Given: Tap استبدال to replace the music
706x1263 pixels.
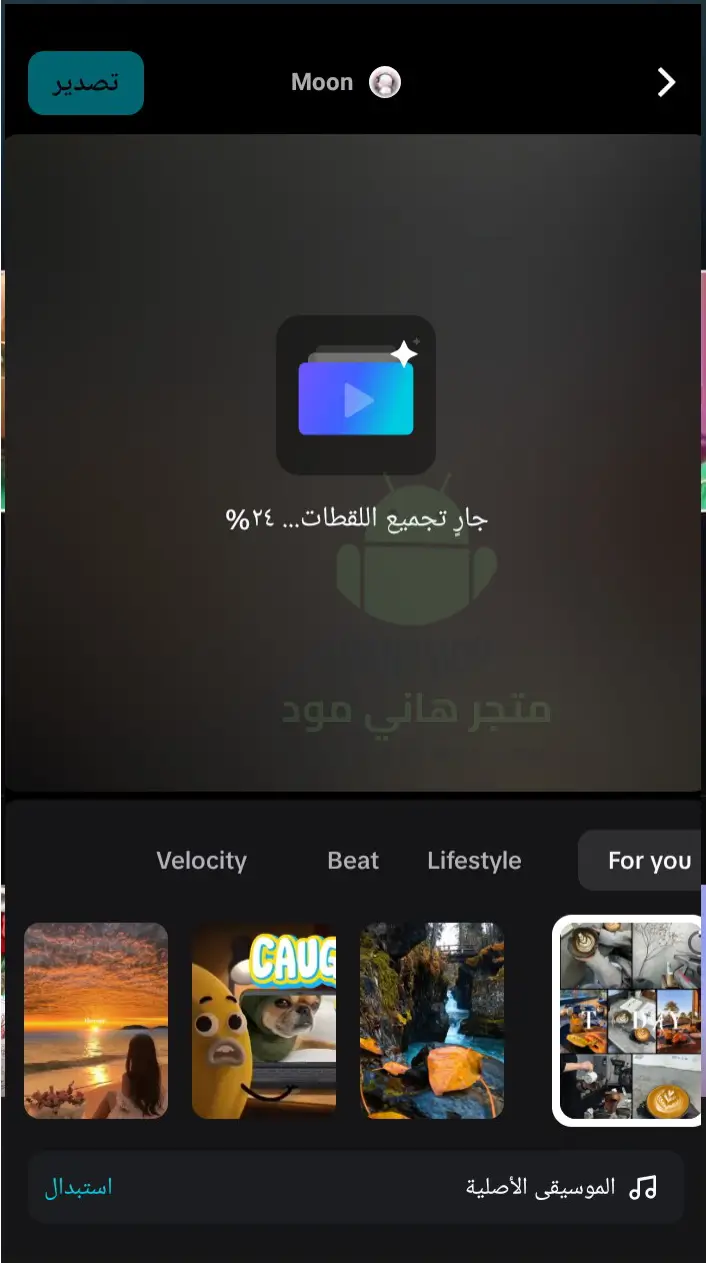Looking at the screenshot, I should (78, 1187).
